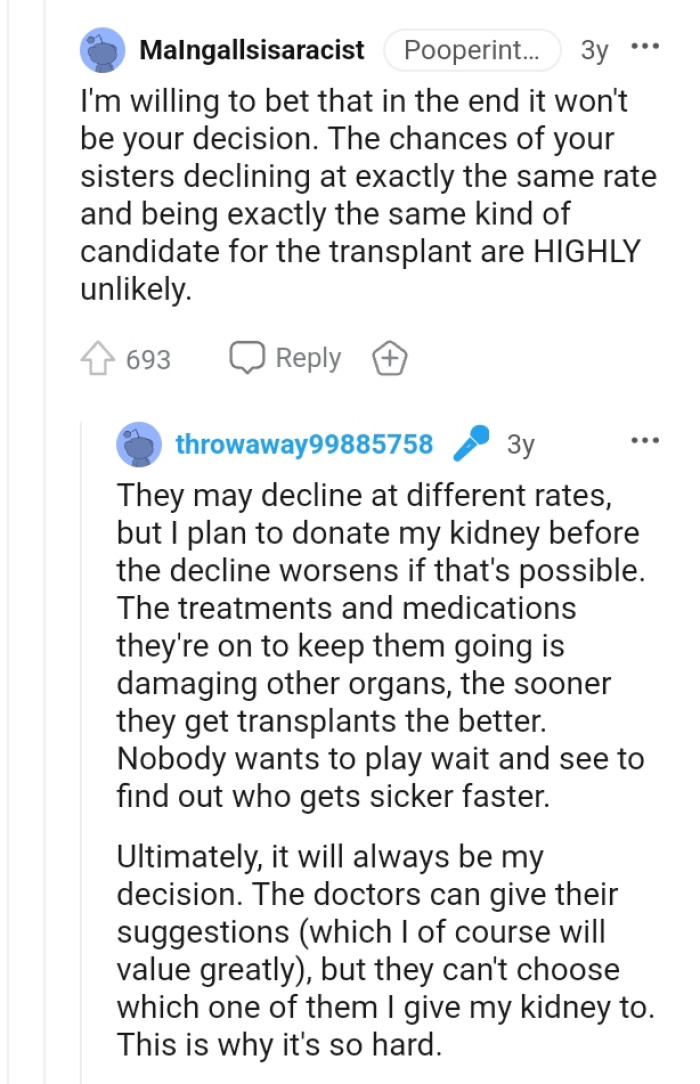The width and height of the screenshot is (700, 1084).
Task: Tap the Pooperint... user flair
Action: [472, 50]
